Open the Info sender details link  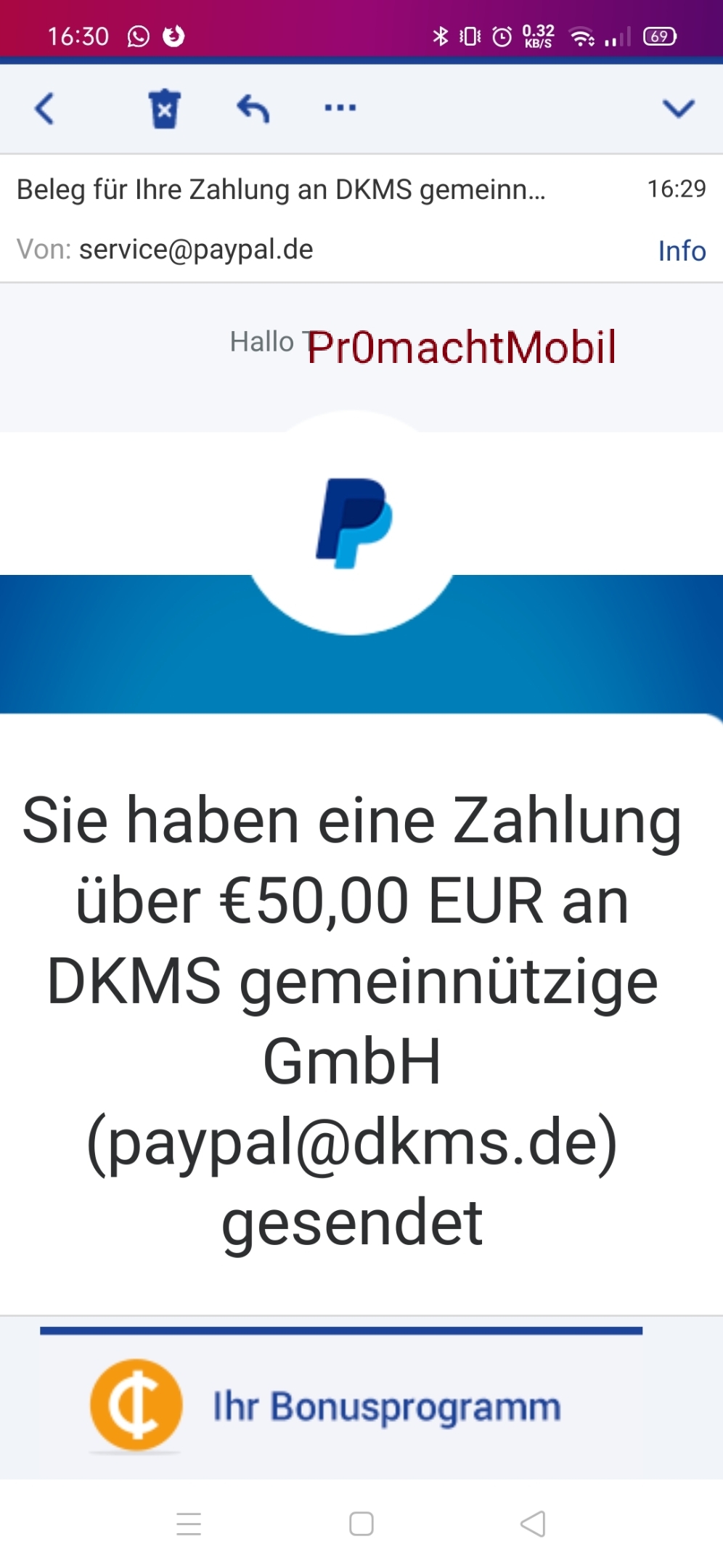pyautogui.click(x=681, y=250)
